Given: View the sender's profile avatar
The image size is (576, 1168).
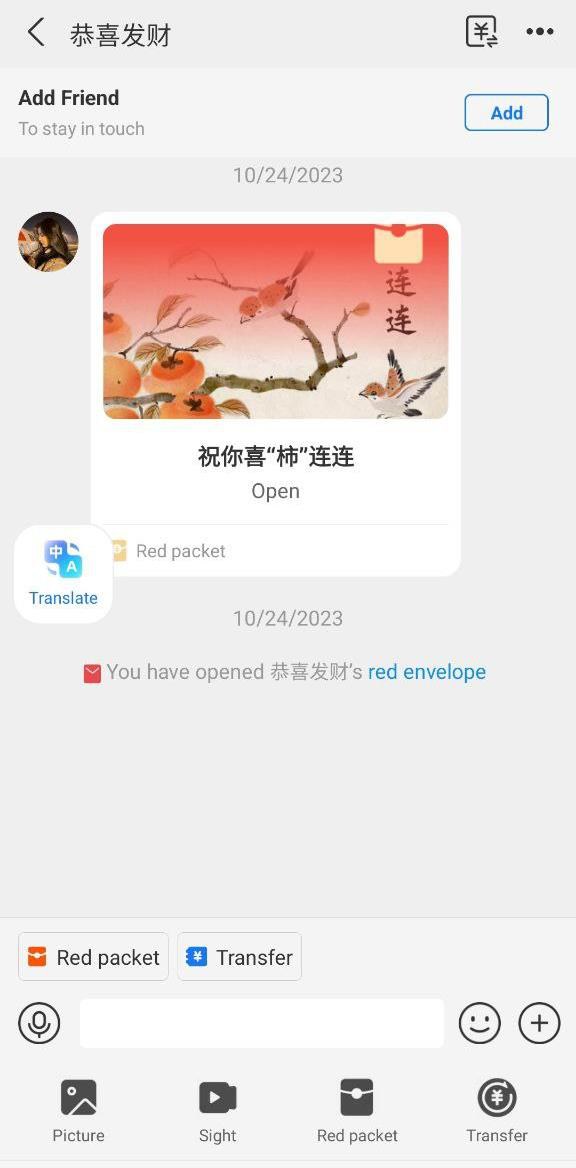Looking at the screenshot, I should click(x=48, y=241).
